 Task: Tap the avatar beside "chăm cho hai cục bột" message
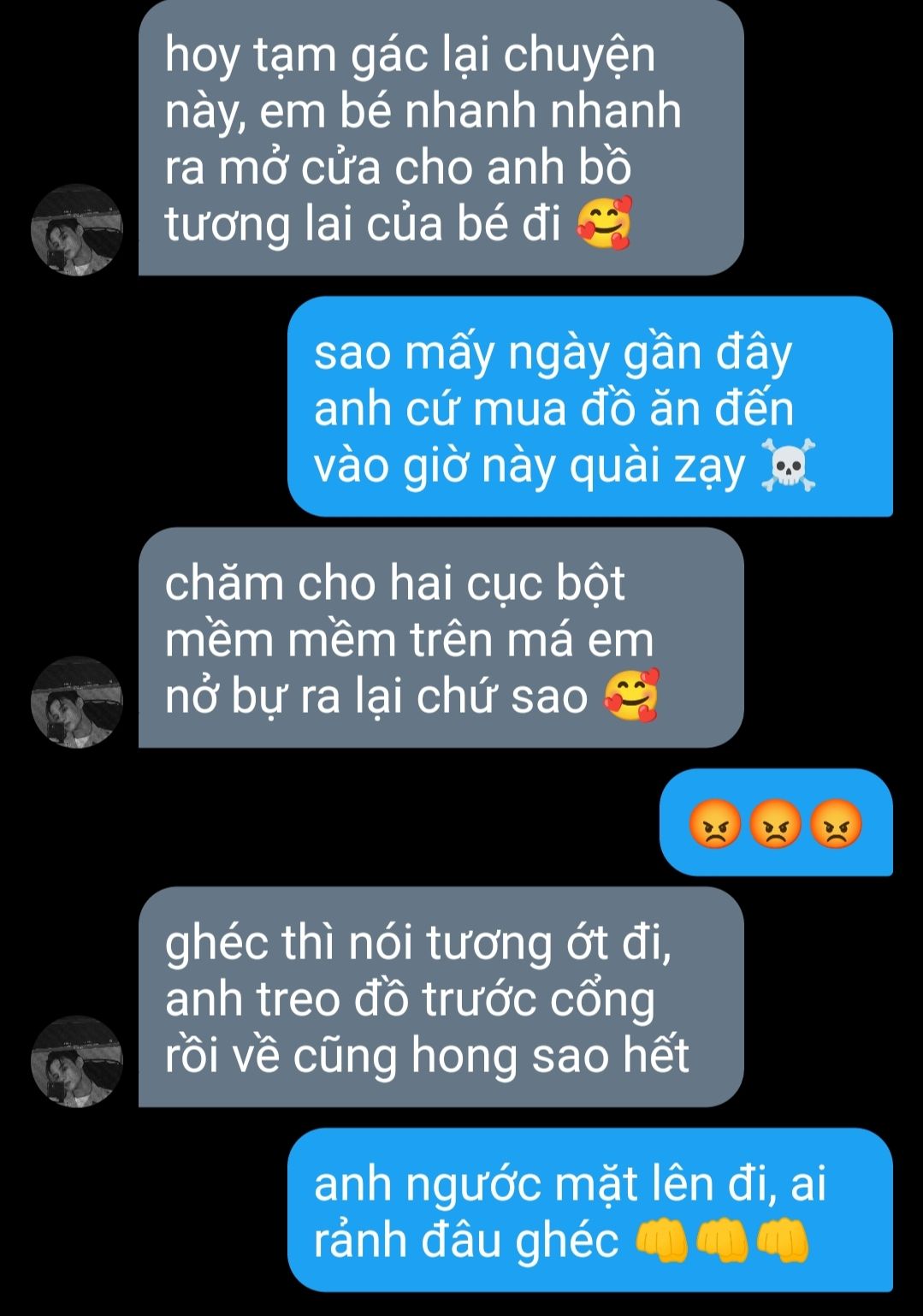(77, 702)
